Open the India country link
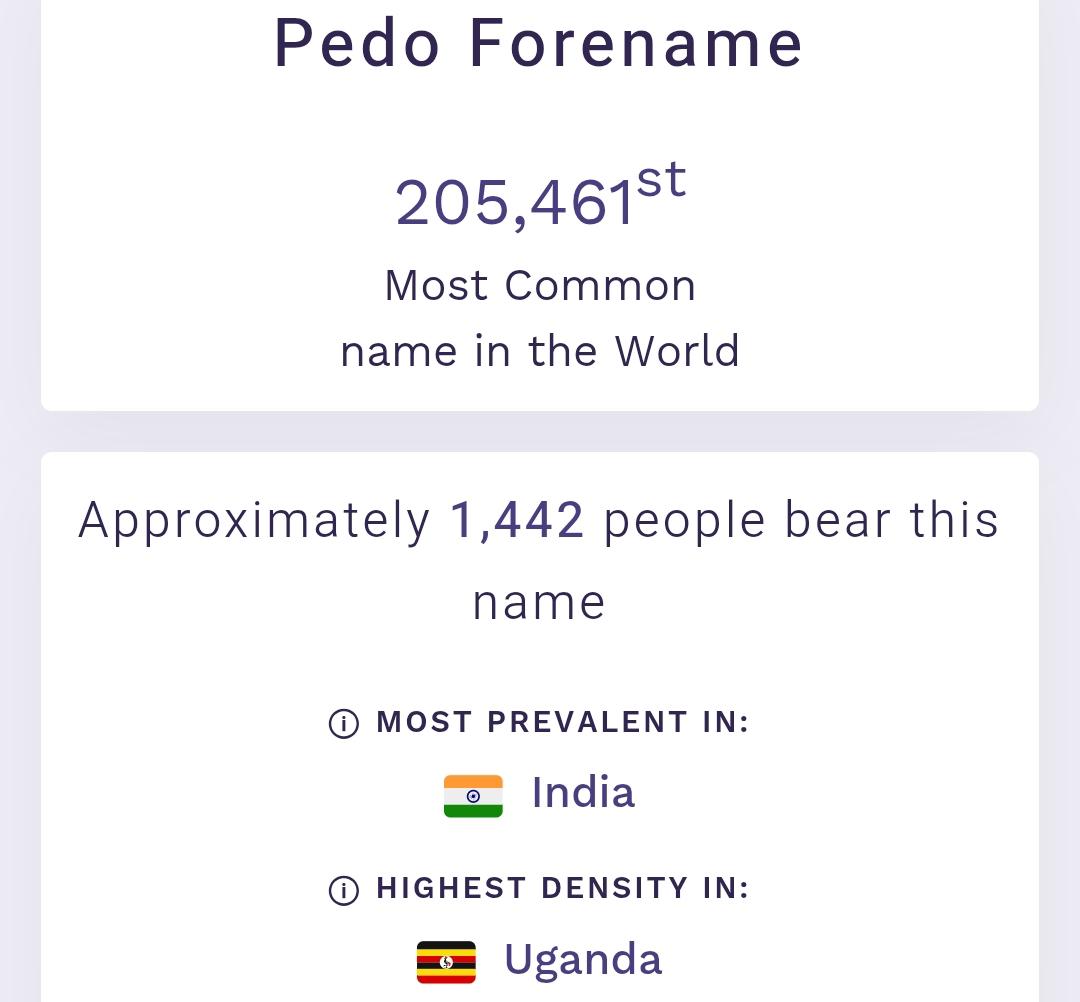This screenshot has height=1002, width=1080. [x=582, y=793]
